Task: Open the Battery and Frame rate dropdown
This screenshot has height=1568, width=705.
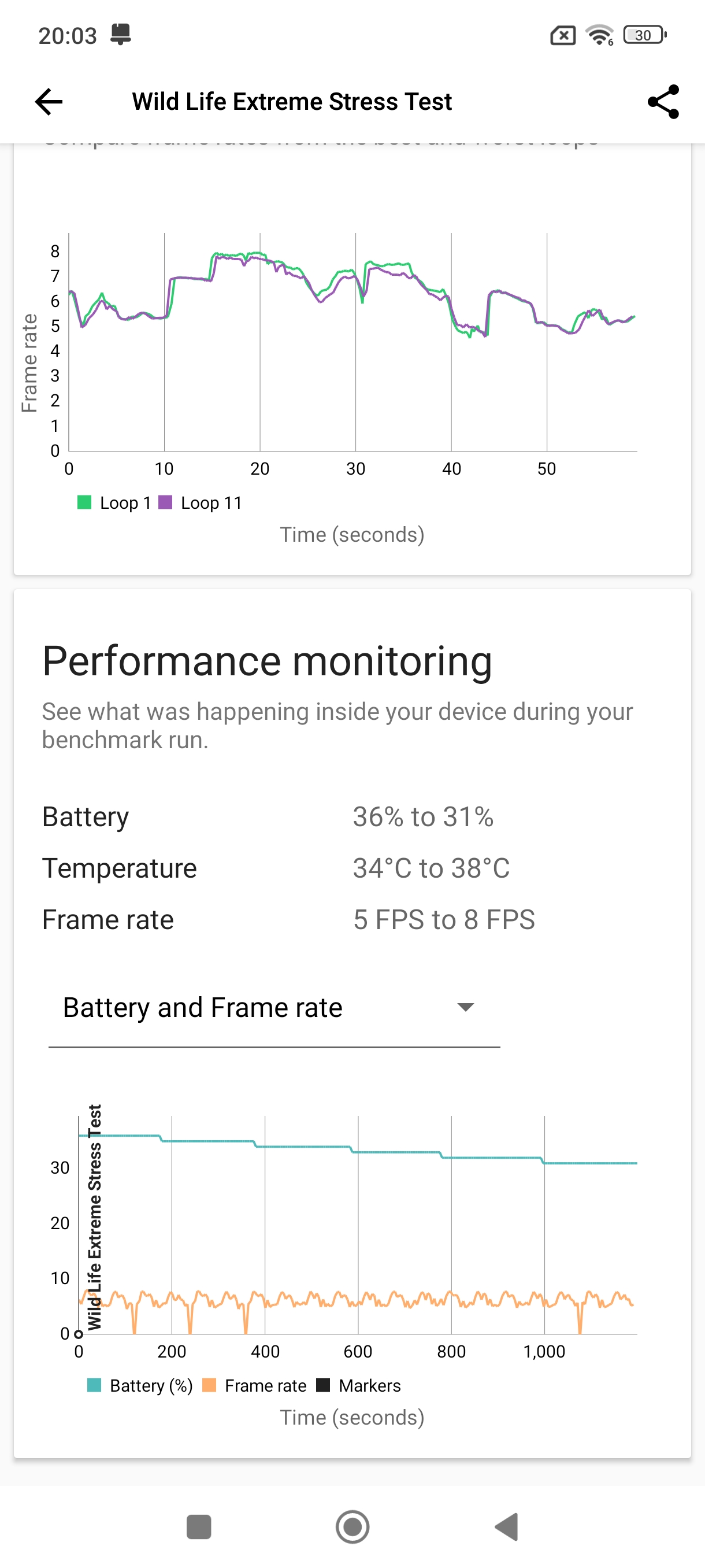Action: (x=274, y=1007)
